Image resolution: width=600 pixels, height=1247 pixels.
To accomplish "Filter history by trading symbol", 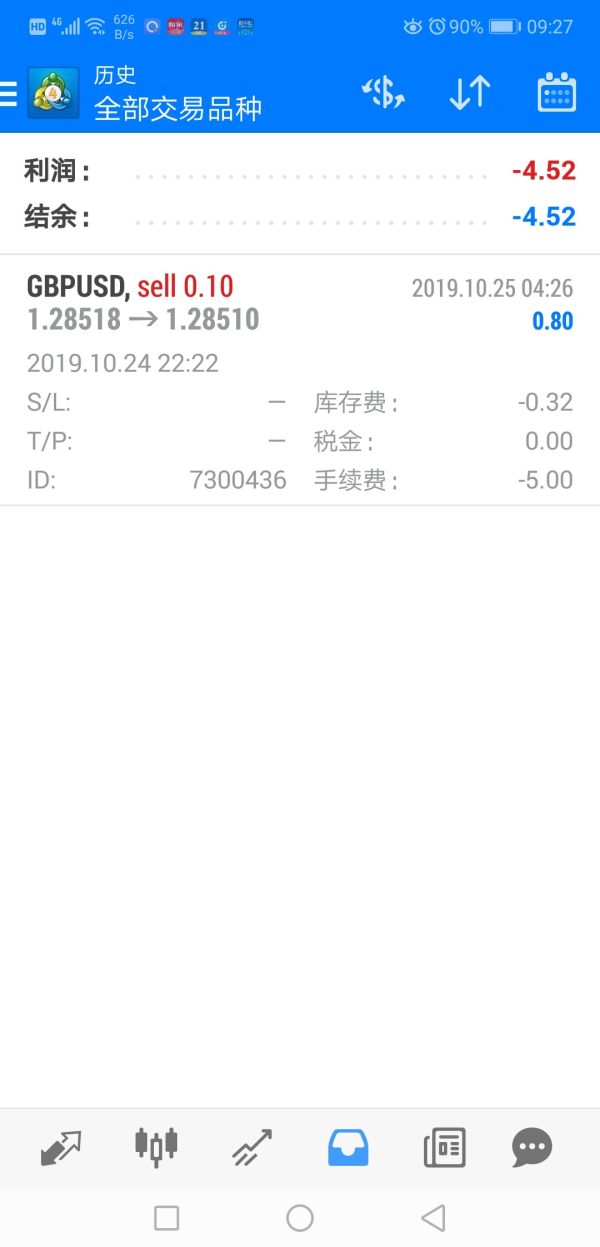I will point(382,93).
